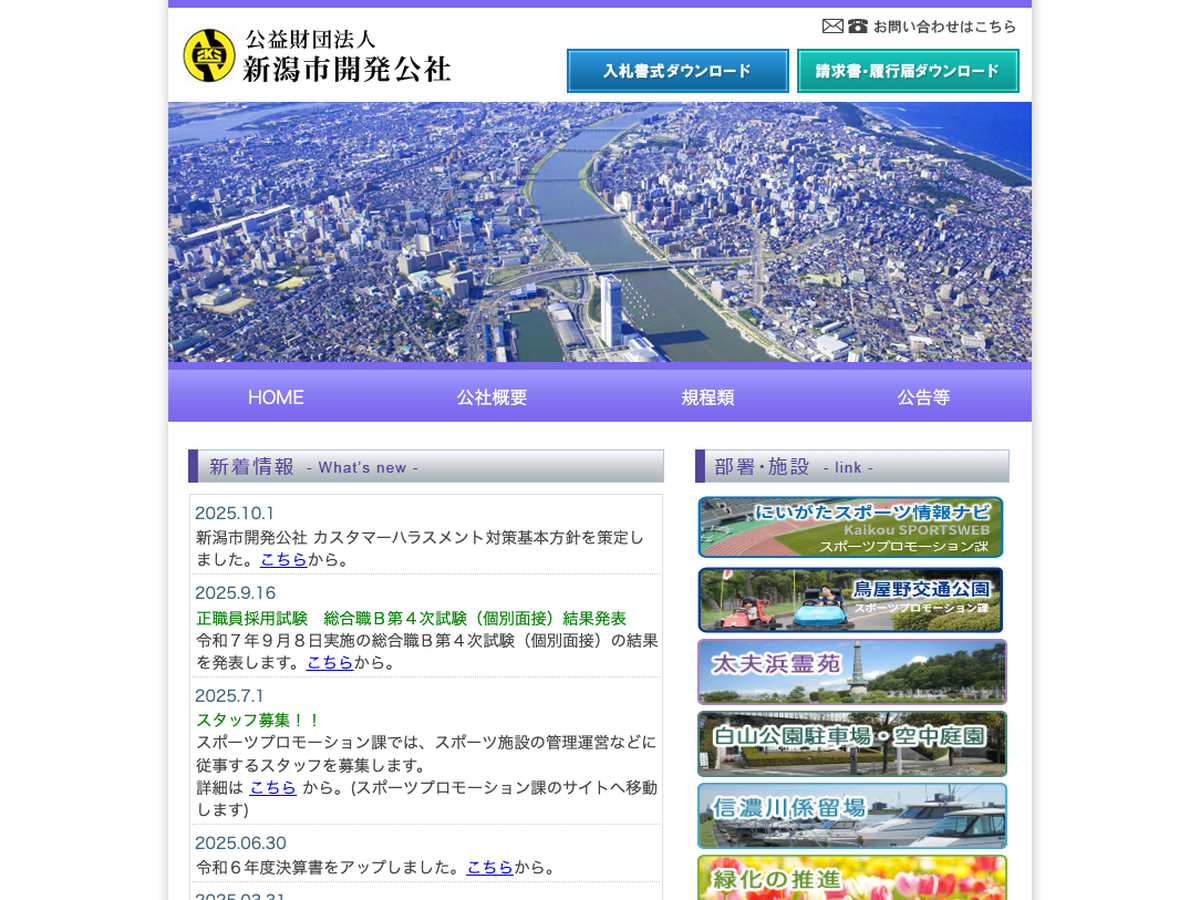Follow こちら link in the 2025.9.16 news

pyautogui.click(x=329, y=663)
